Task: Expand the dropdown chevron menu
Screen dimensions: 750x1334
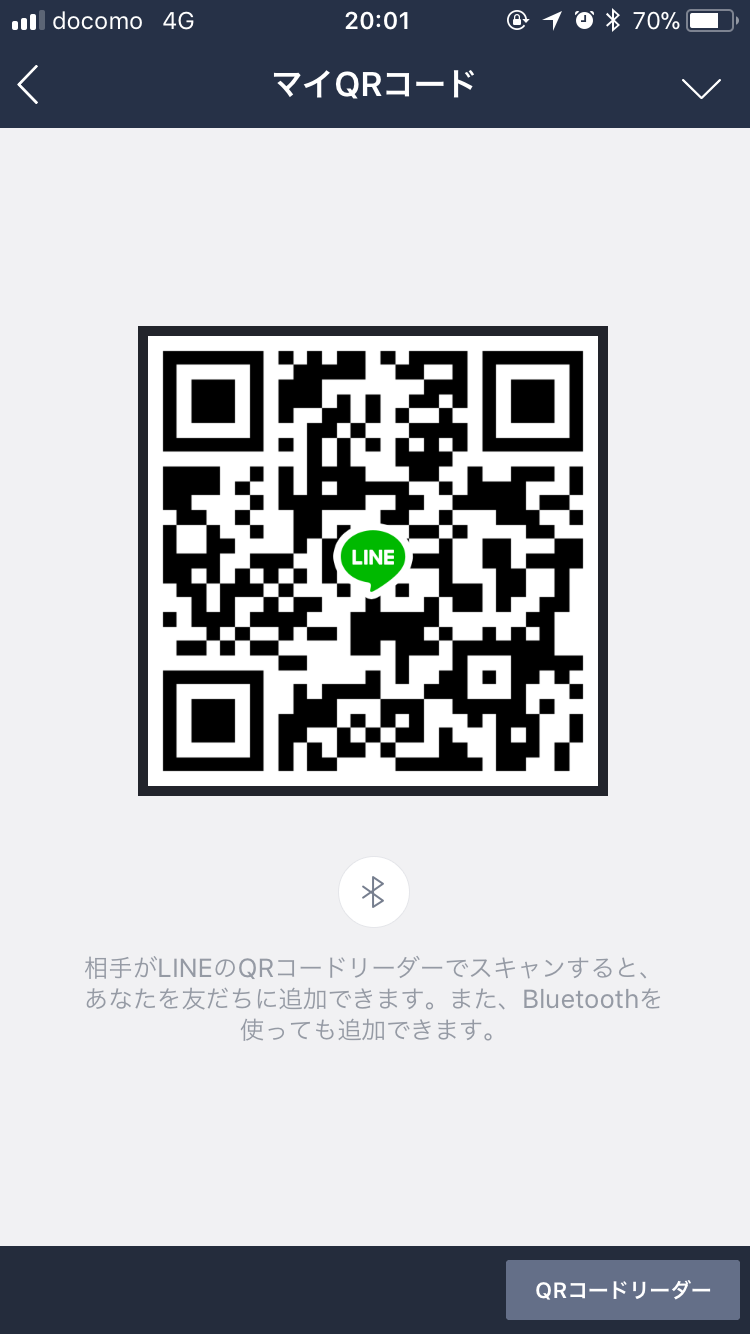Action: 701,88
